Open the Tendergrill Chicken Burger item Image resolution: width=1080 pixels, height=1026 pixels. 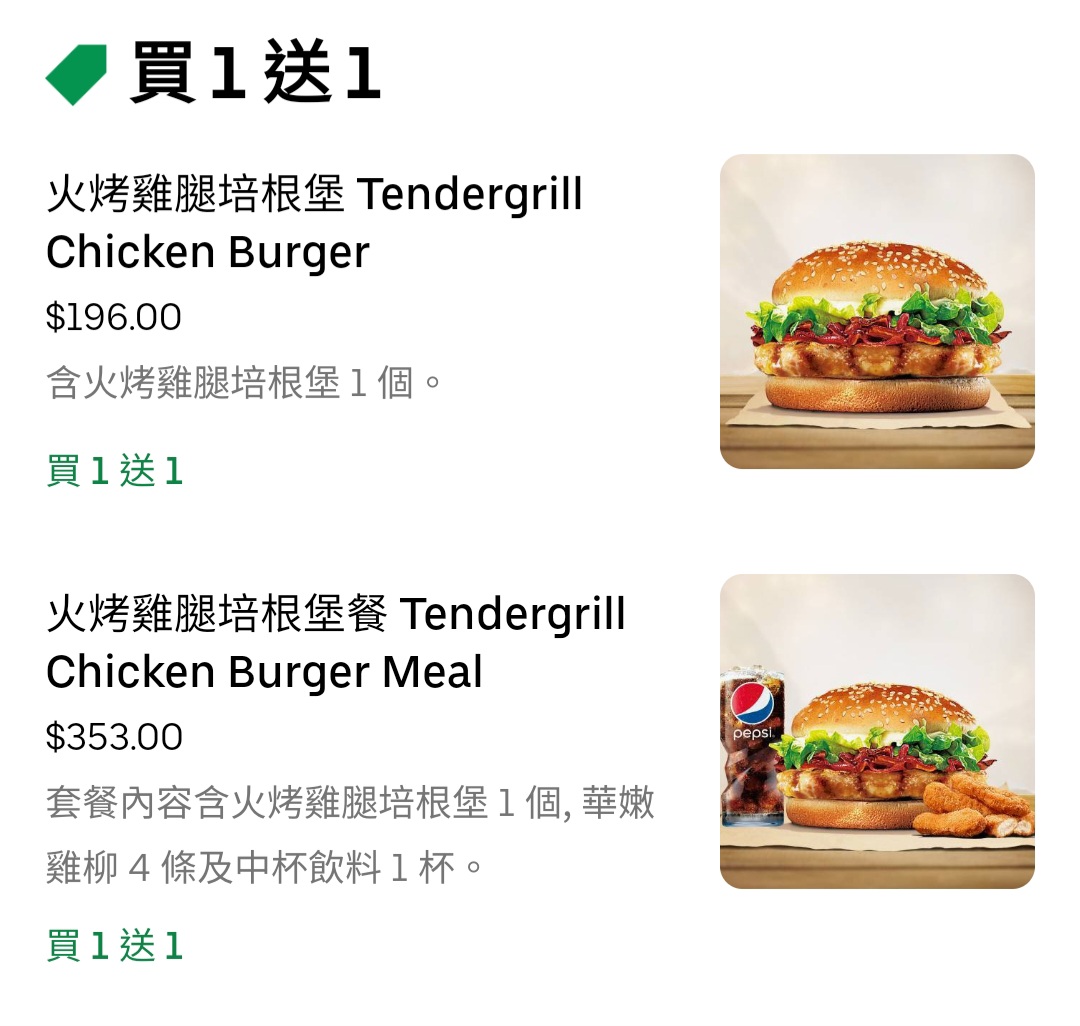pos(314,223)
